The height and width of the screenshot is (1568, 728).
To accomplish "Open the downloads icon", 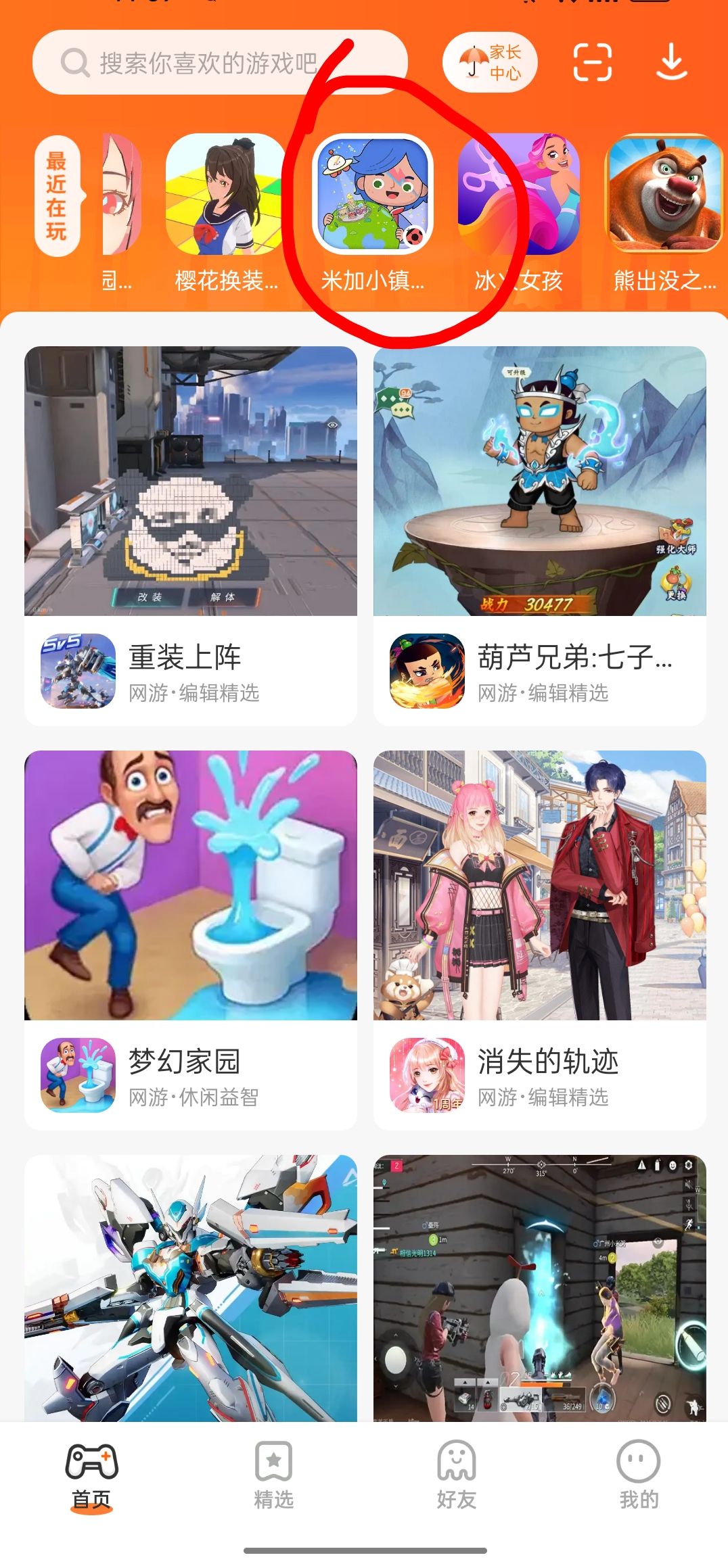I will tap(671, 63).
